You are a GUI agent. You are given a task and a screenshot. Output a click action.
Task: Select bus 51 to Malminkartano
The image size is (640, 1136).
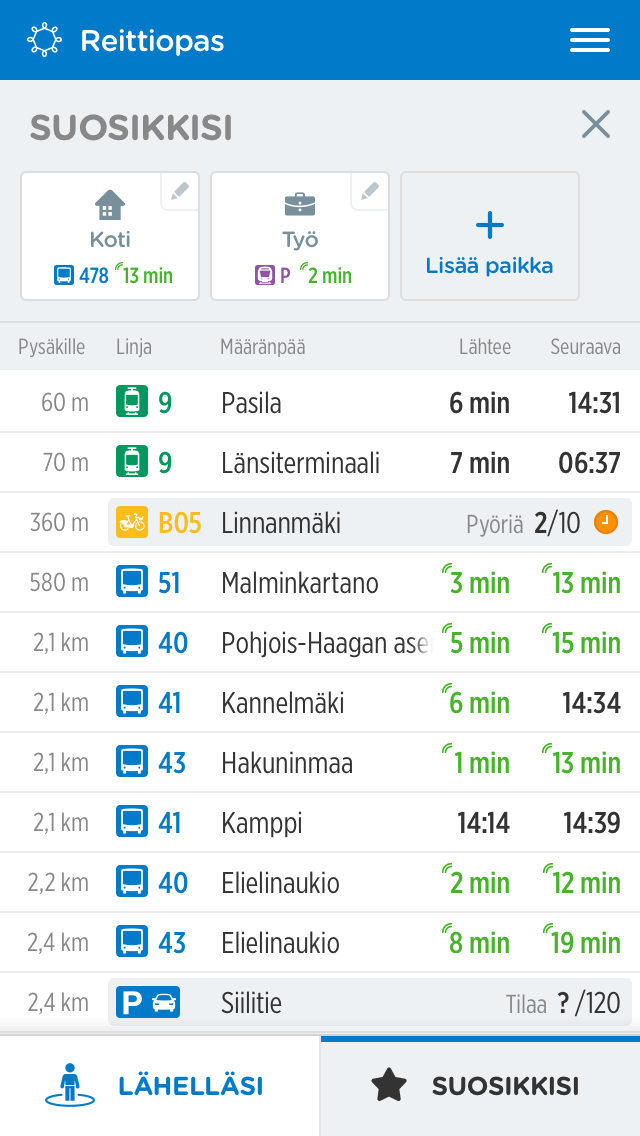[320, 582]
